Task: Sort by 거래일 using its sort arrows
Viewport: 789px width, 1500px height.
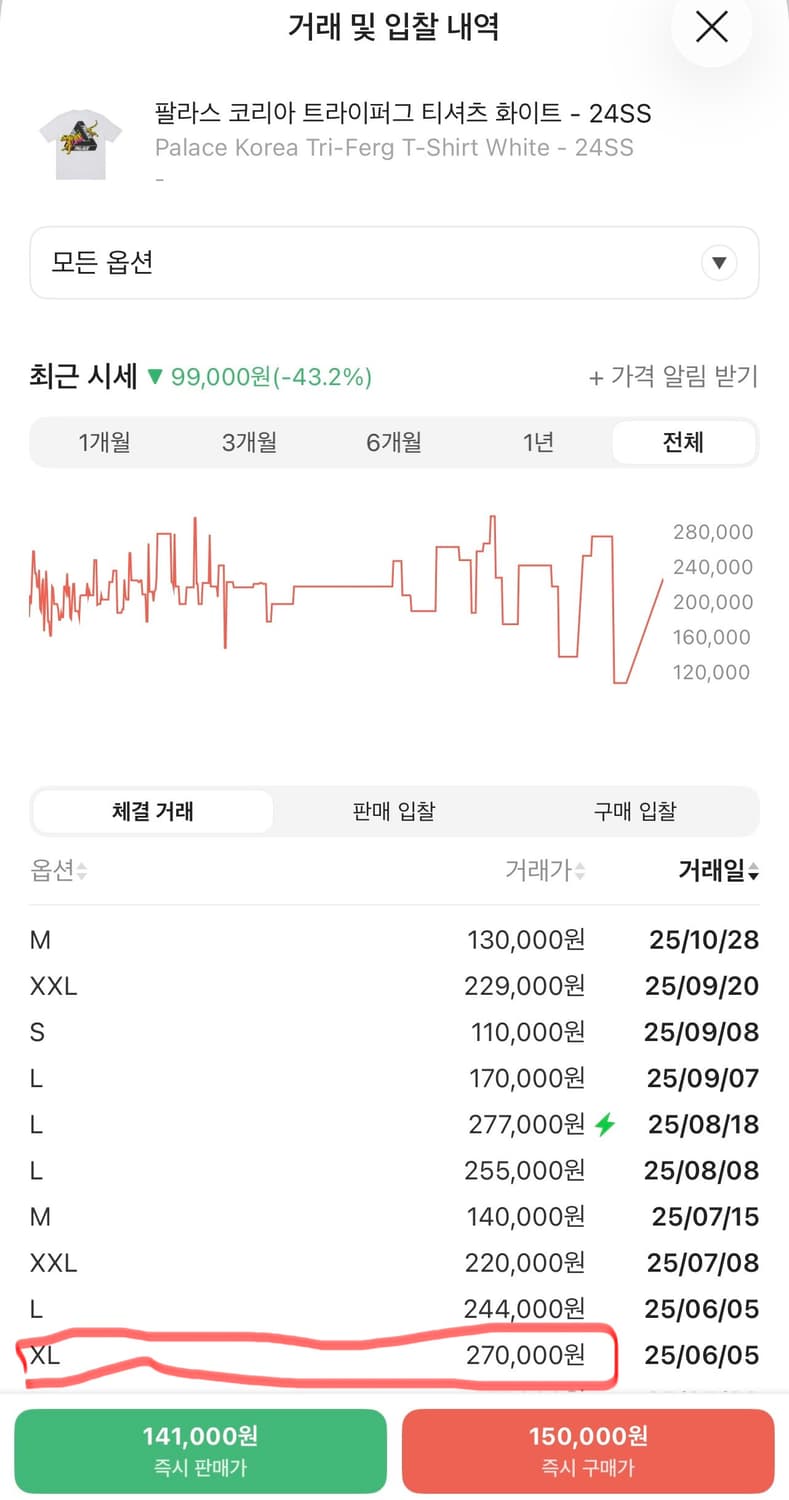Action: 757,871
